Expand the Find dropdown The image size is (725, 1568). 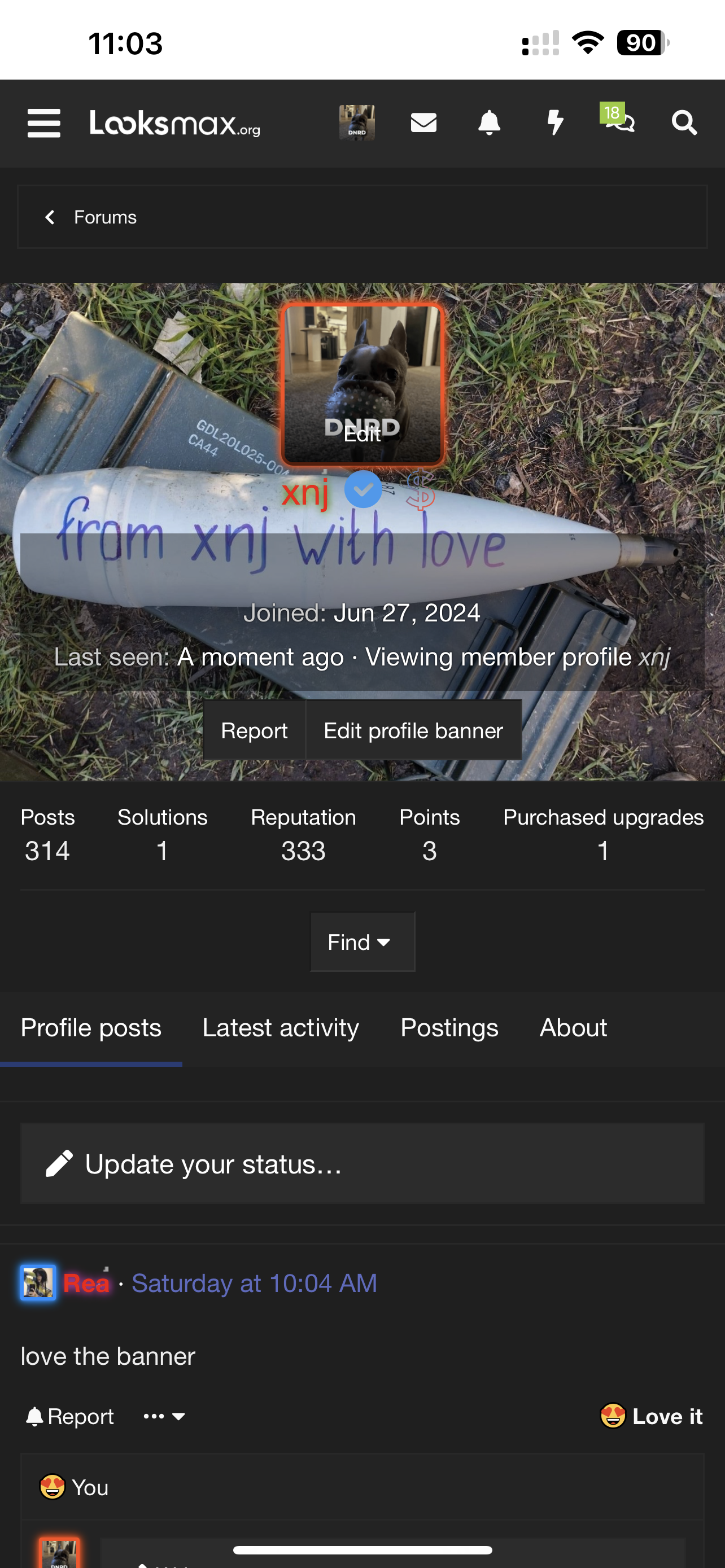tap(362, 942)
